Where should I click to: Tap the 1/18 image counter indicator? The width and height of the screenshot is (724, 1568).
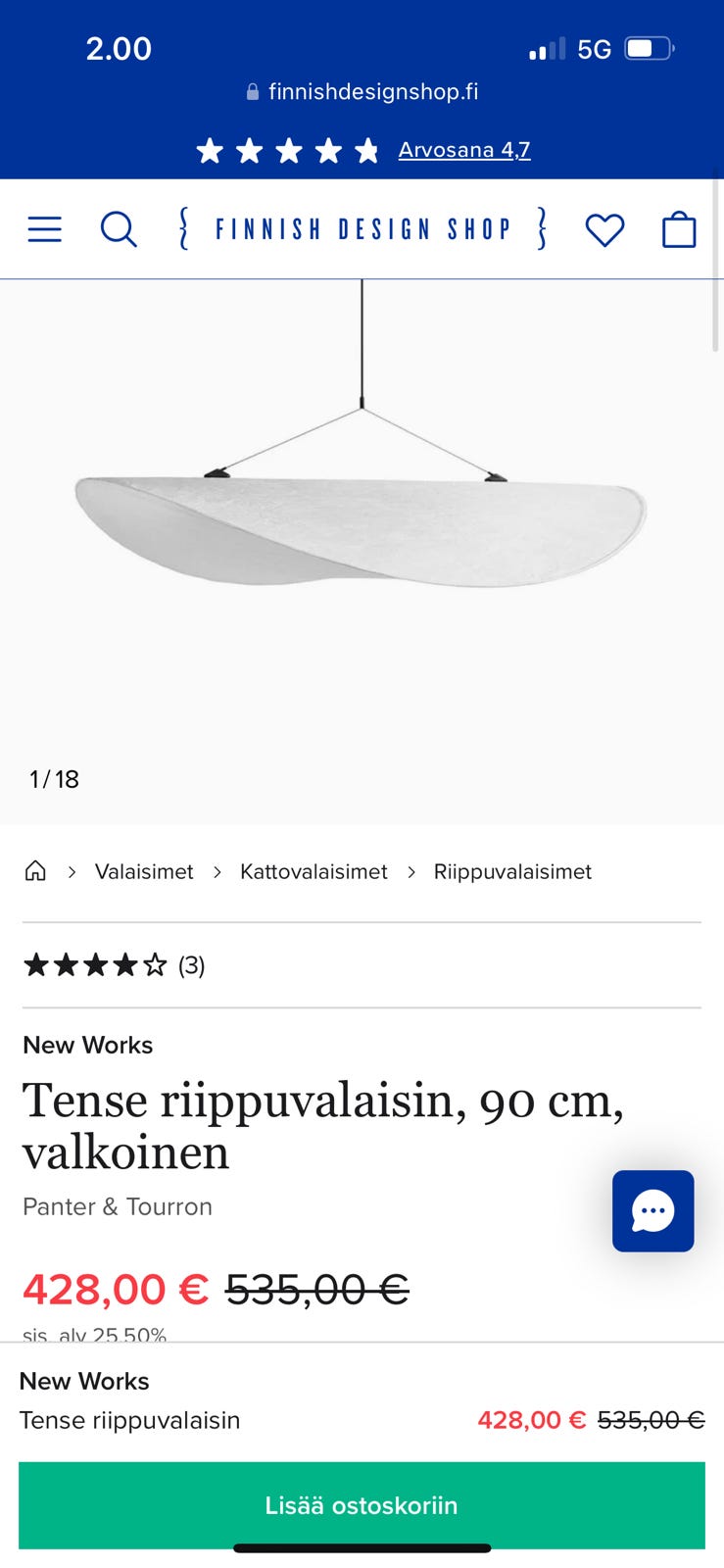point(56,779)
